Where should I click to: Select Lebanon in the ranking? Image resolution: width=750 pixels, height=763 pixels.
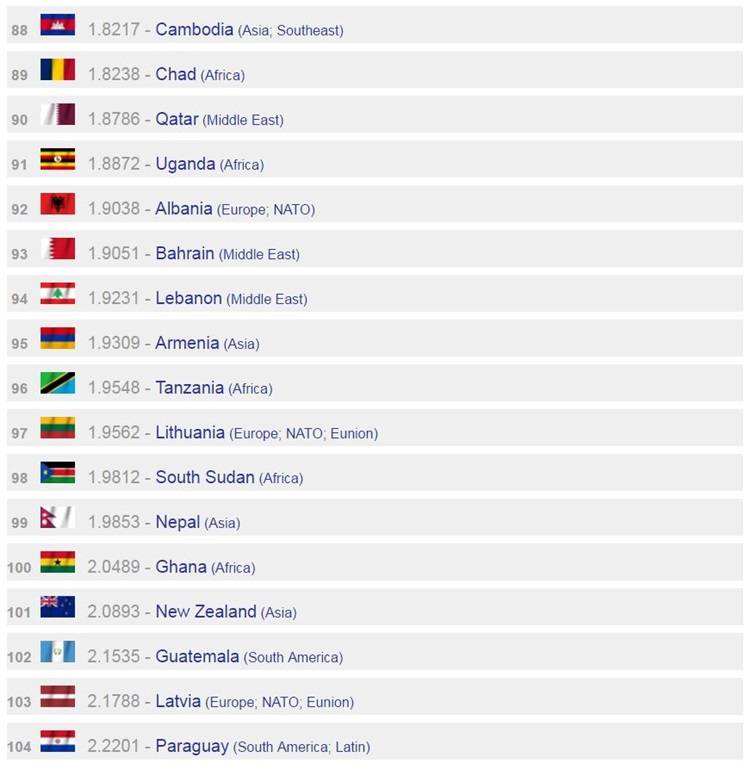pos(188,298)
